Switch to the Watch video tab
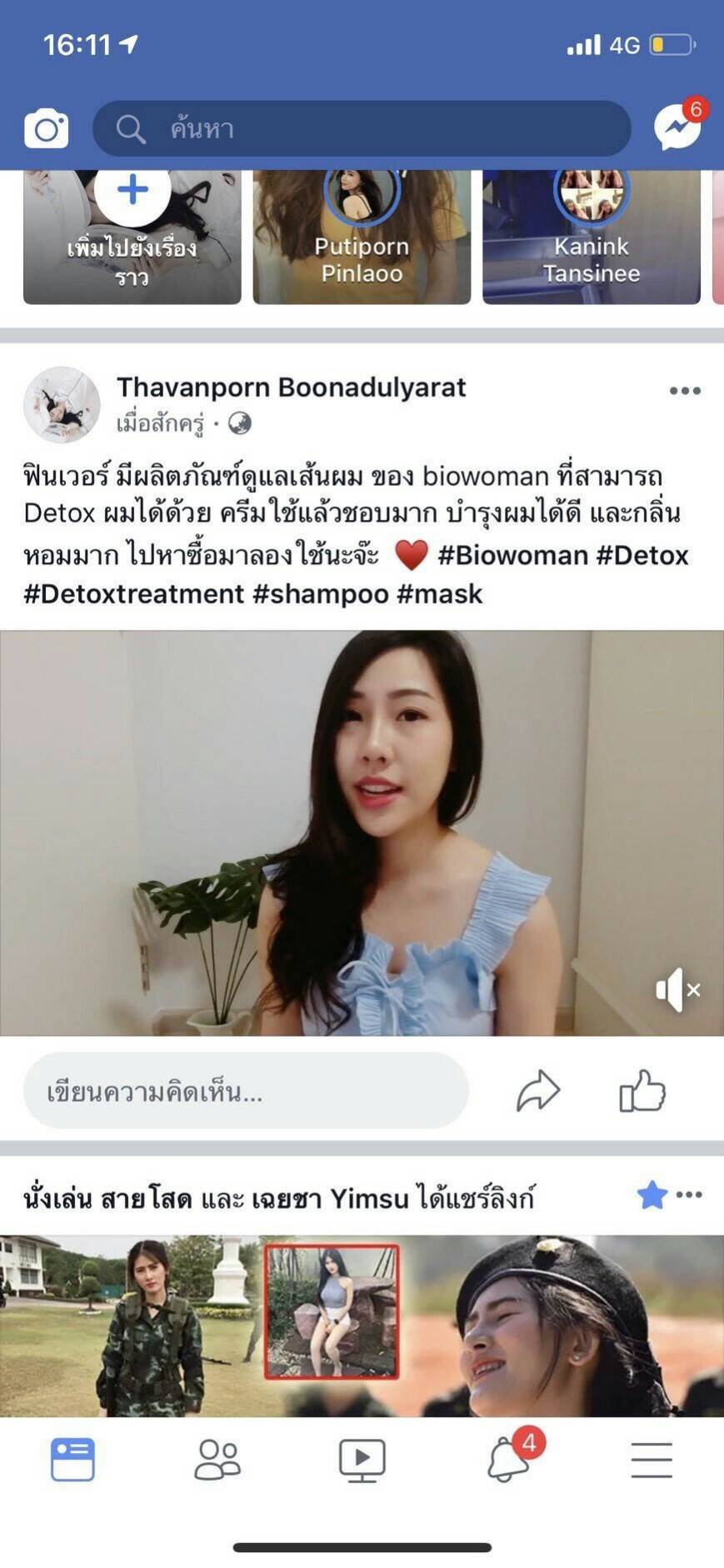Image resolution: width=724 pixels, height=1568 pixels. (362, 1460)
